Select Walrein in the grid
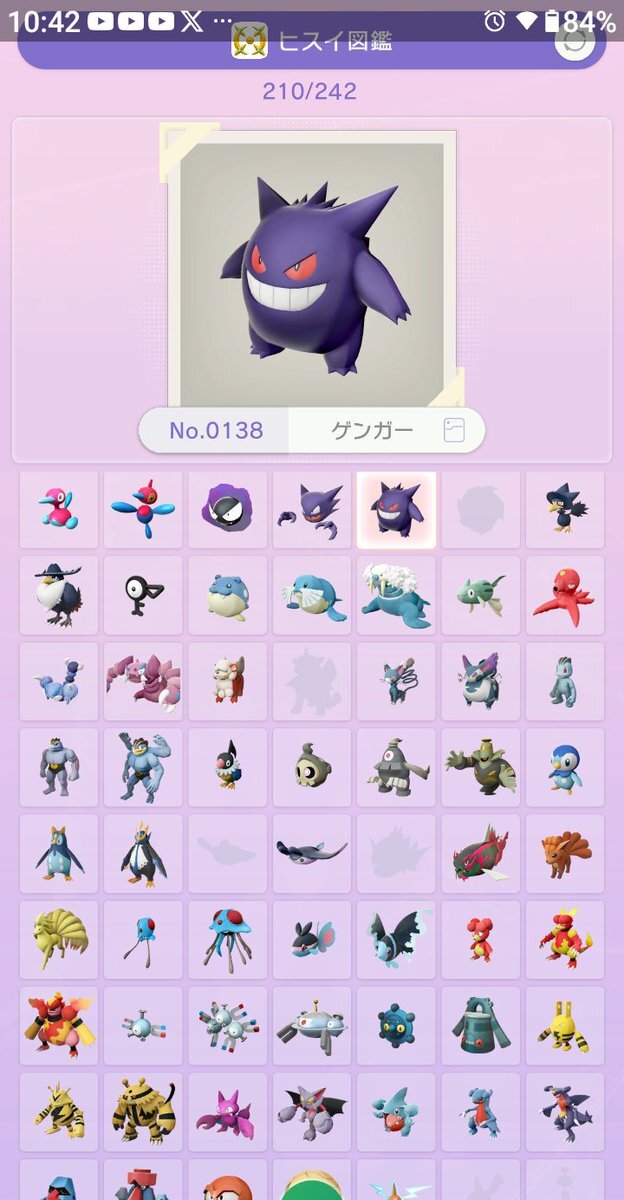Screen dimensions: 624x1200 396,596
